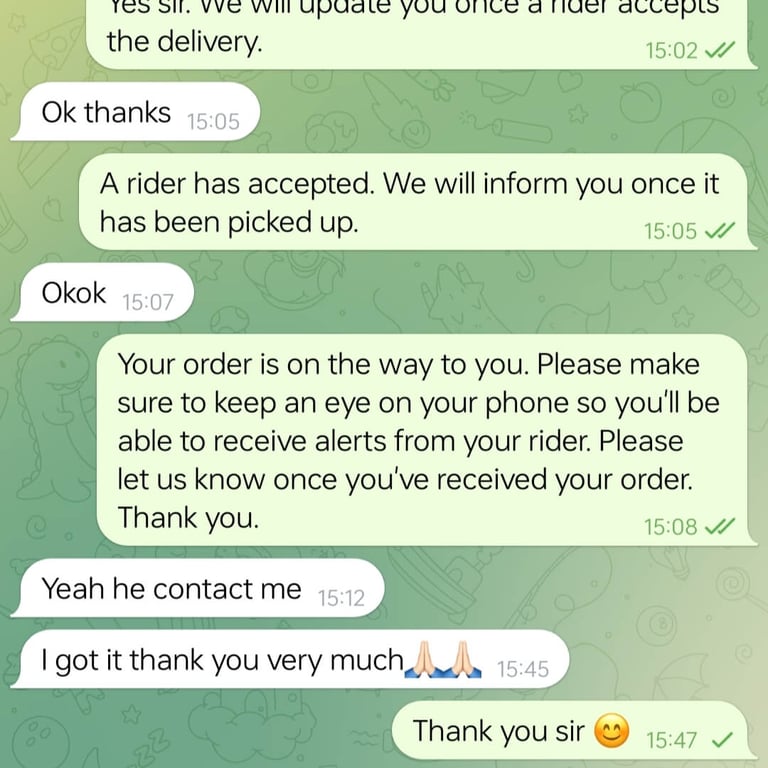Open options for 'Your order is on the way' message

coord(420,441)
